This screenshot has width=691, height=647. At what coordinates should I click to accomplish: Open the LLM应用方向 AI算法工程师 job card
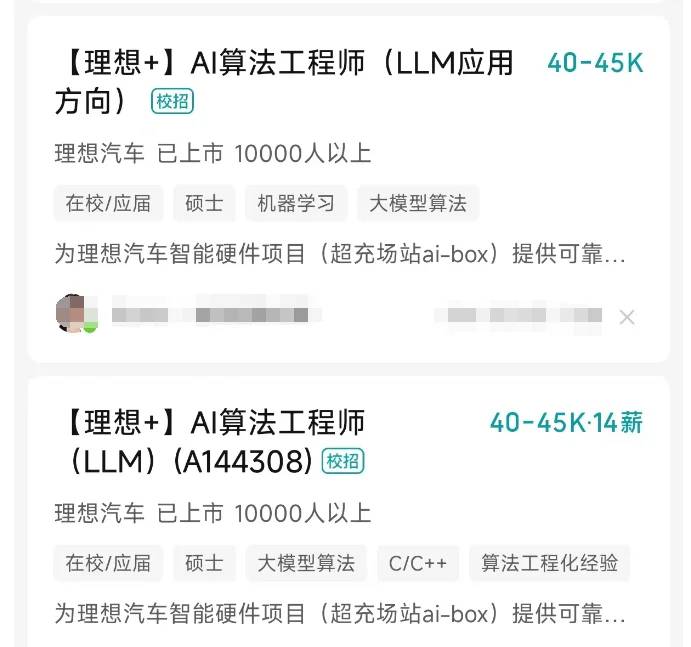[284, 82]
